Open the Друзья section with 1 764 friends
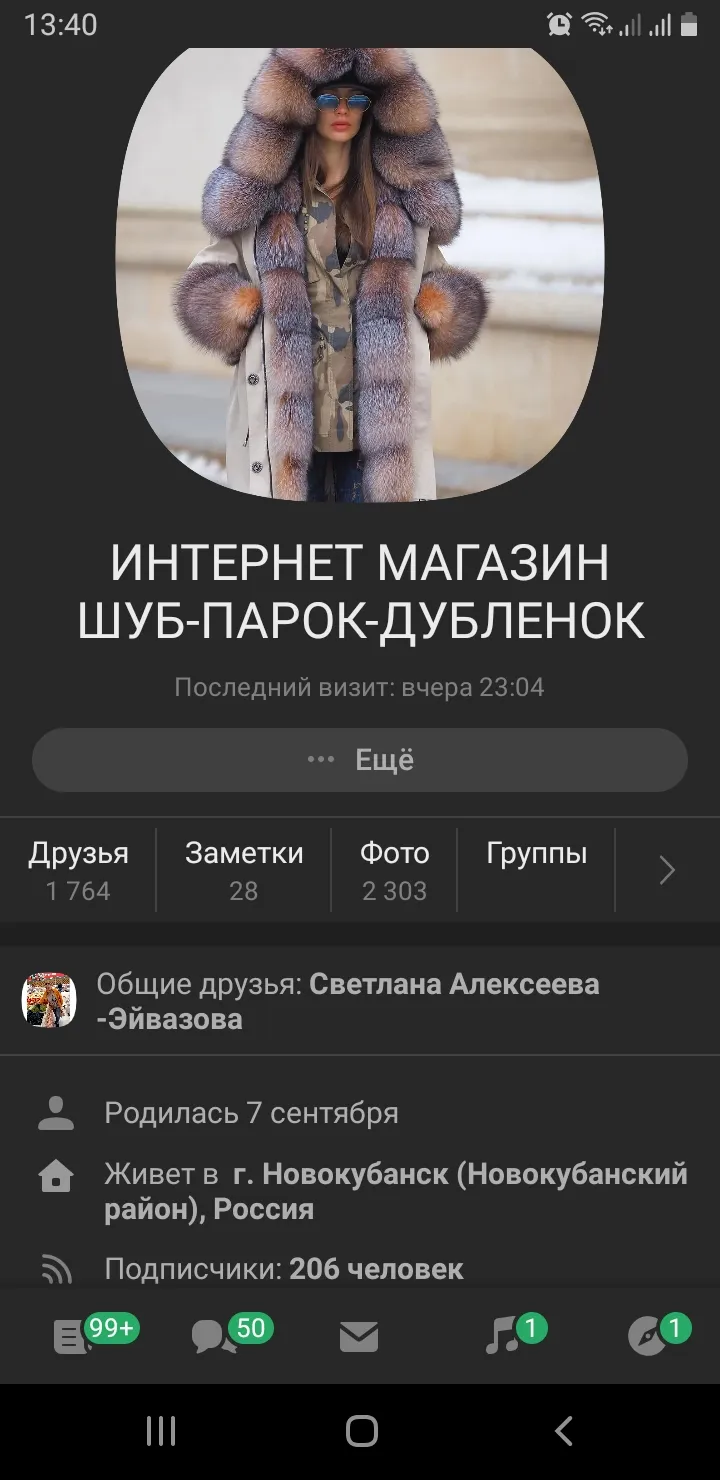The width and height of the screenshot is (720, 1480). 78,870
